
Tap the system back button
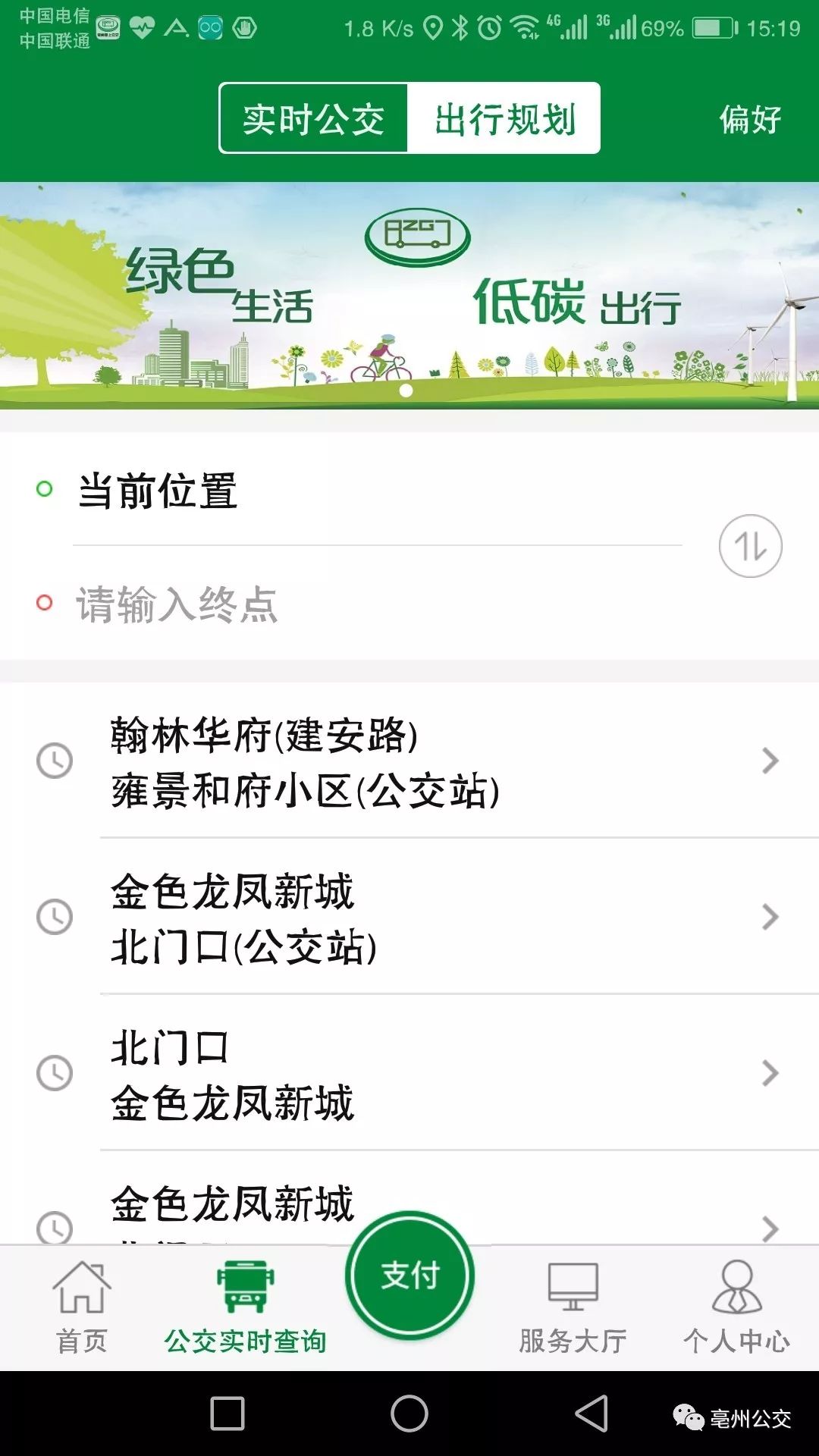tap(591, 1414)
